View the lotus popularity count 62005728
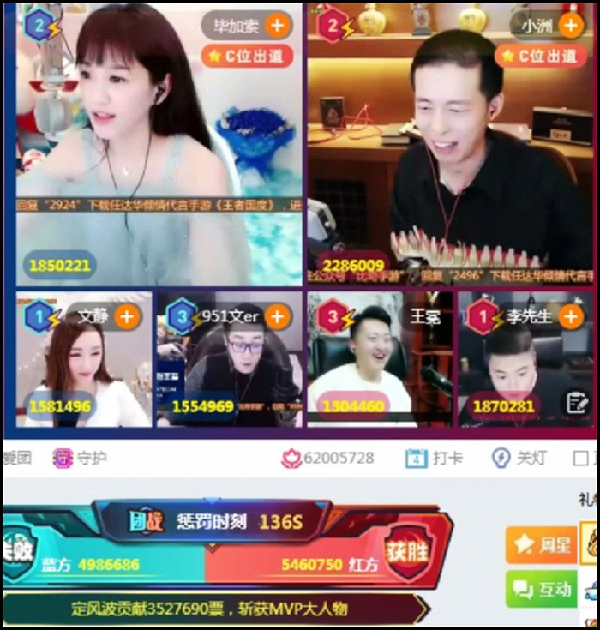600x630 pixels. tap(330, 458)
